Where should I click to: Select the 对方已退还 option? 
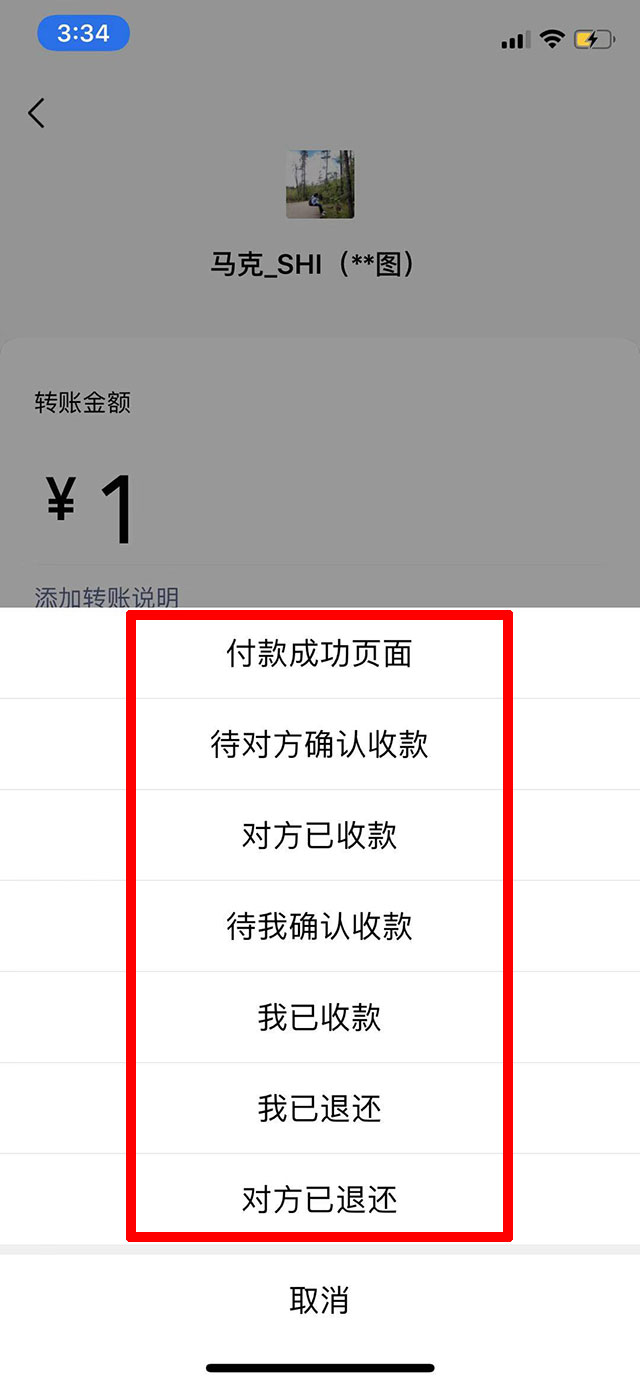319,1199
